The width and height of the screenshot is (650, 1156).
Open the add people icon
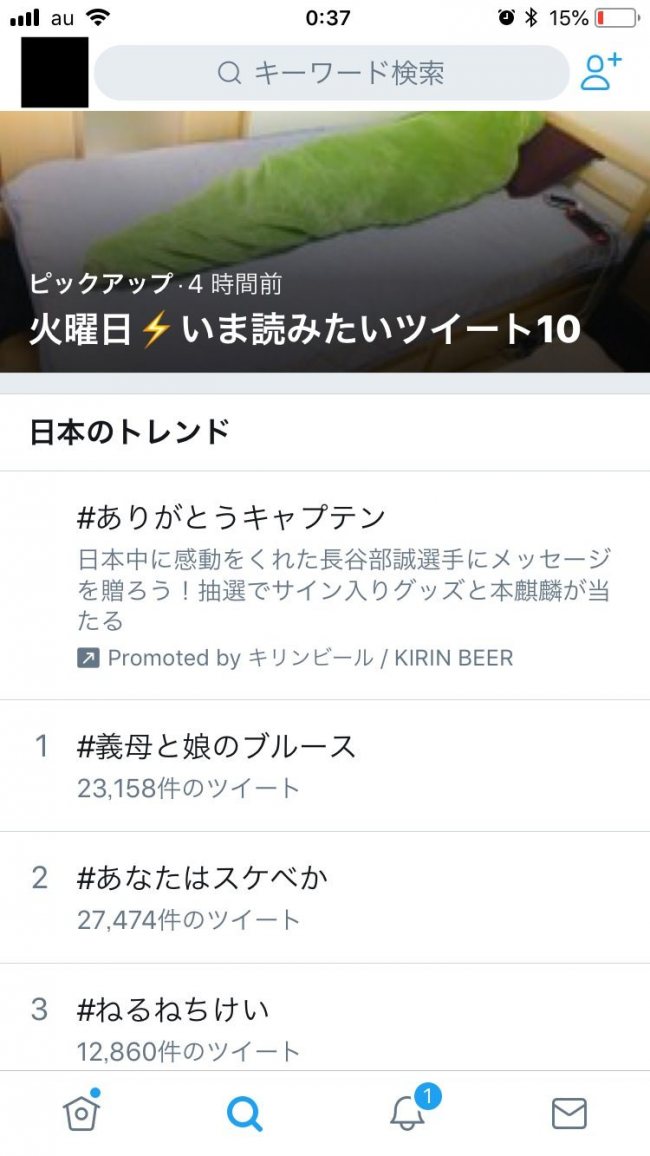tap(601, 72)
